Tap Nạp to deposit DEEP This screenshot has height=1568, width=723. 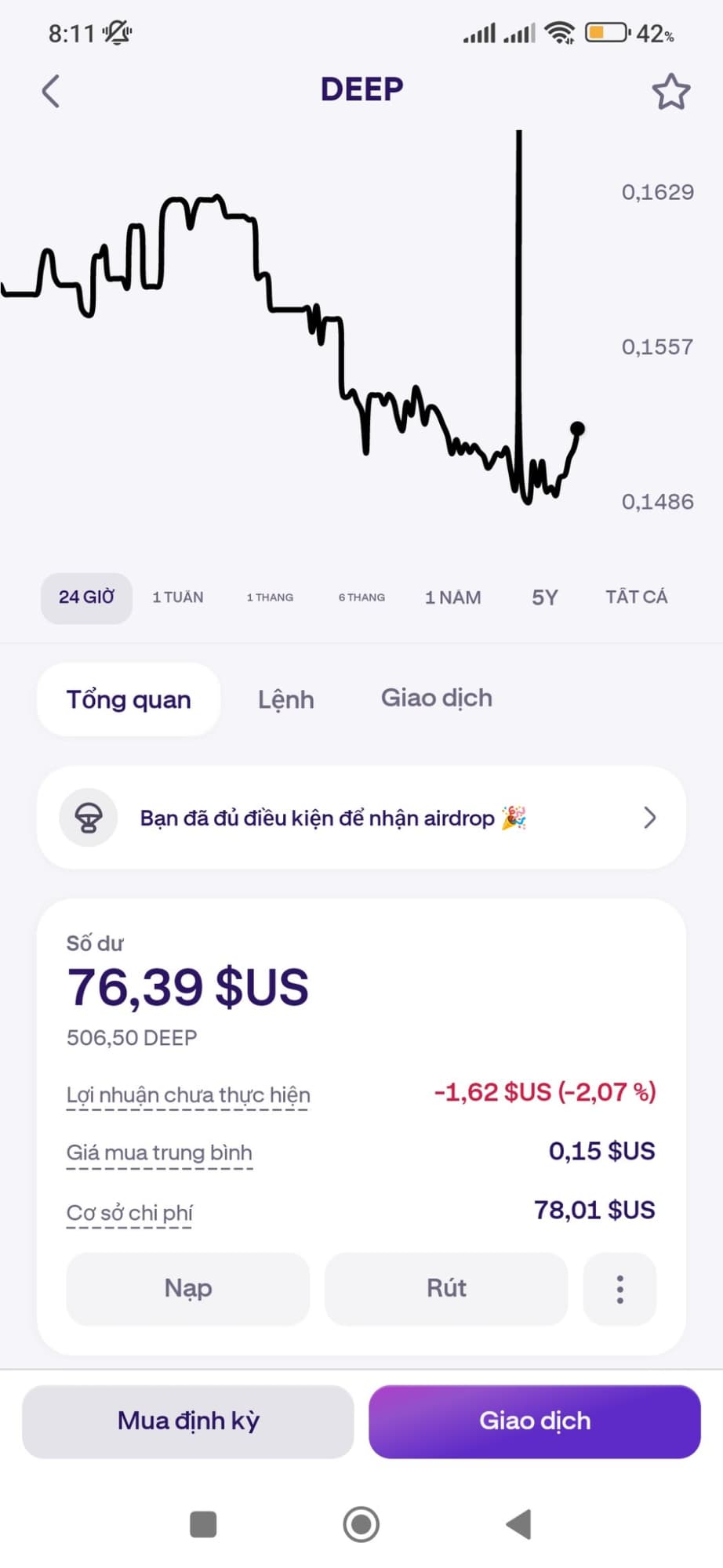tap(188, 1288)
